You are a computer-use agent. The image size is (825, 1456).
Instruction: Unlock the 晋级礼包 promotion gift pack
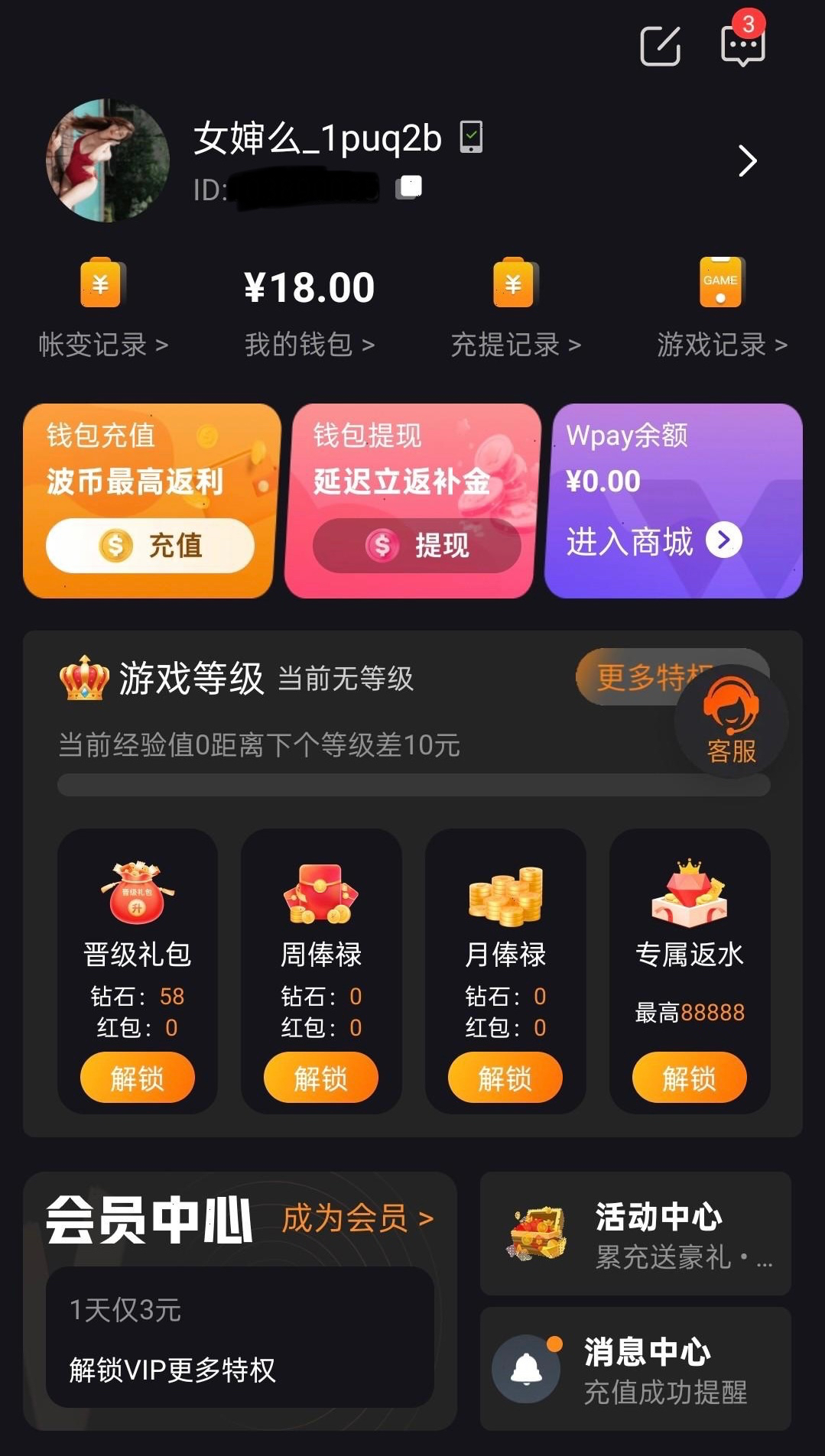(138, 1078)
